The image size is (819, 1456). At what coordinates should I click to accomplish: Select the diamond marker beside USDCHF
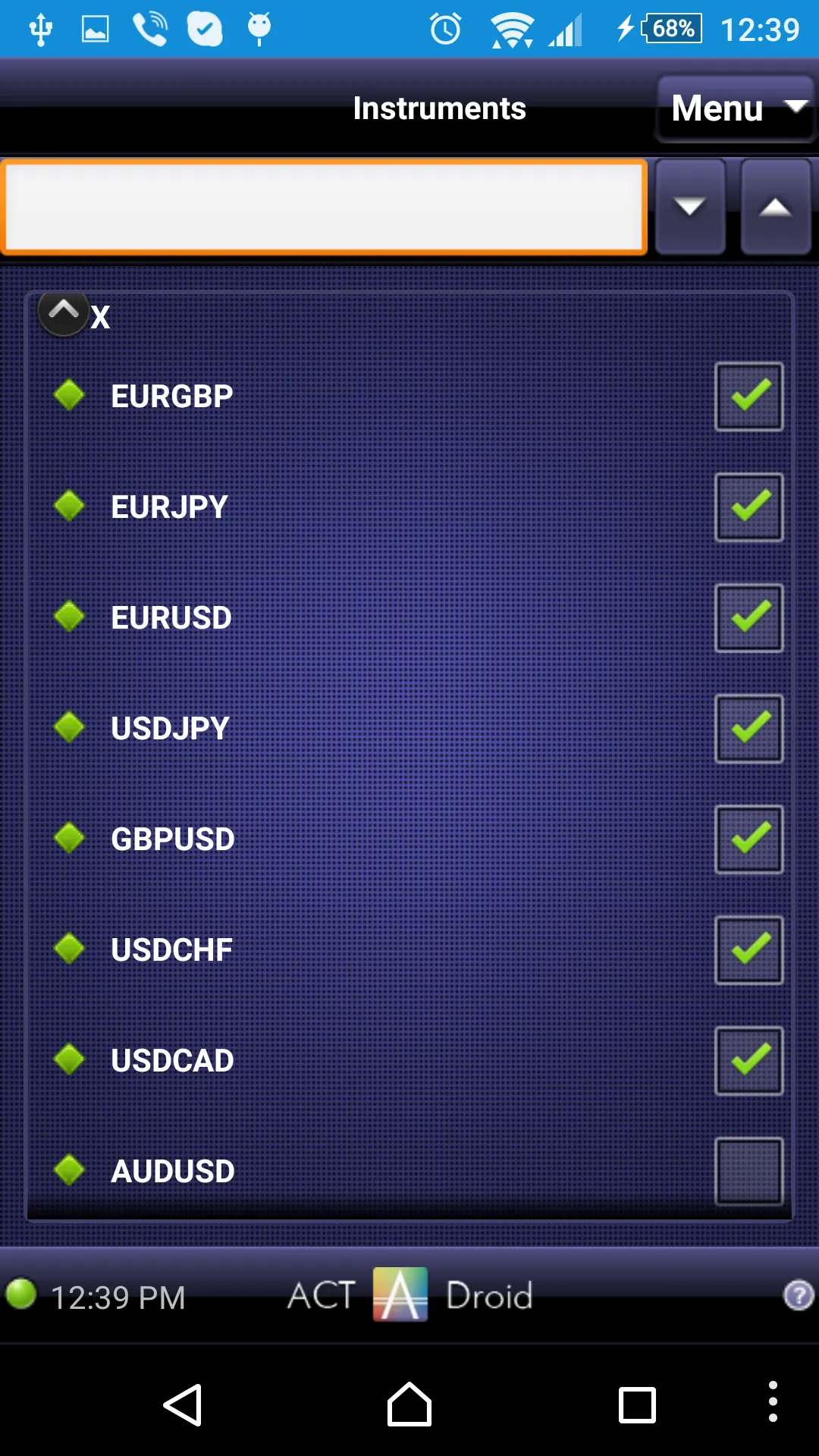pyautogui.click(x=70, y=948)
